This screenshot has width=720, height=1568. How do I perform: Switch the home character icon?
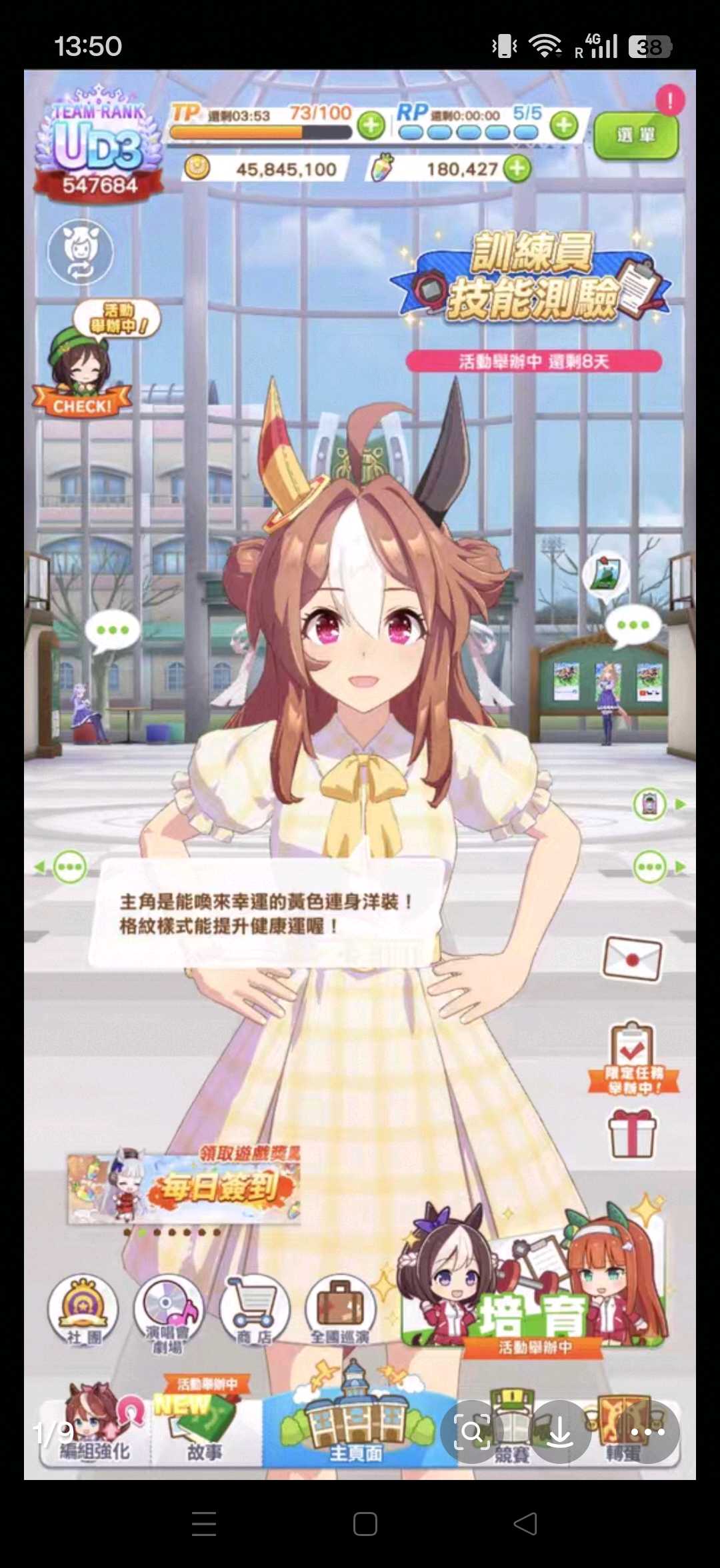pyautogui.click(x=81, y=252)
